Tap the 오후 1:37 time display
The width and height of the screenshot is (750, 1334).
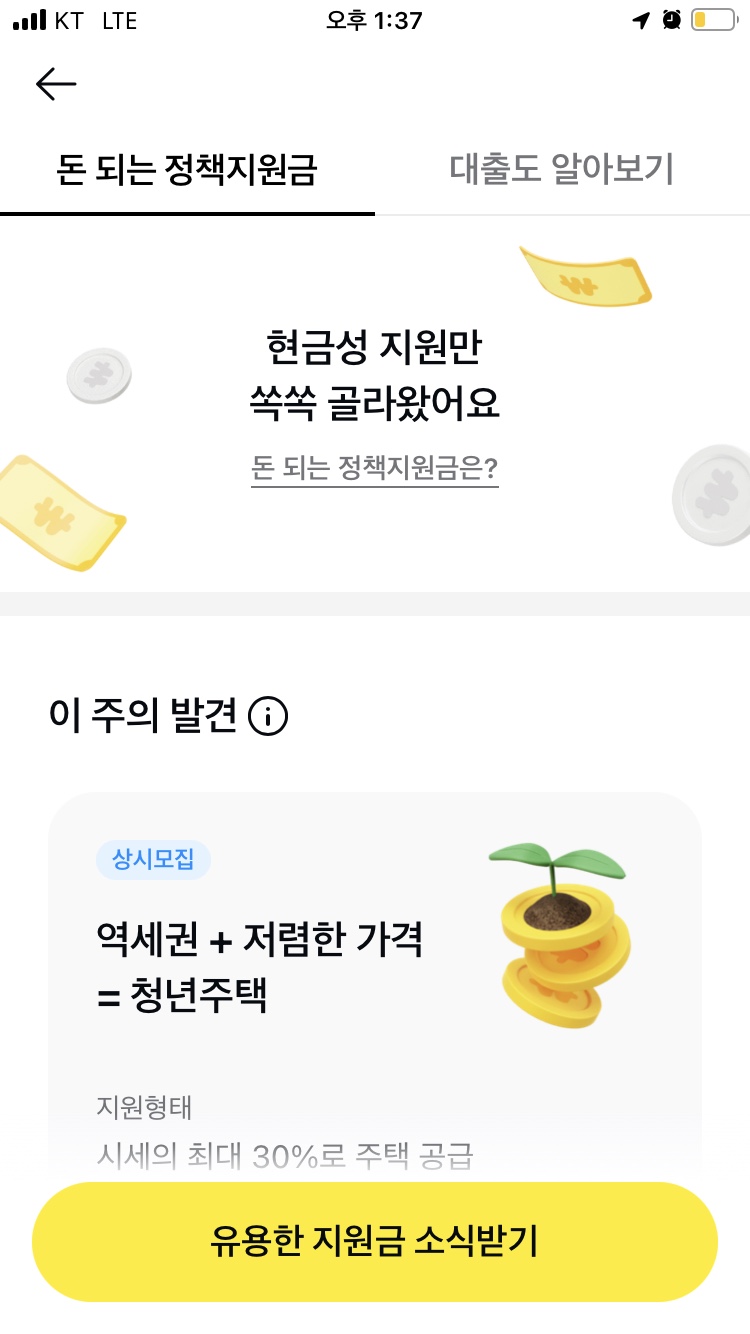coord(375,18)
